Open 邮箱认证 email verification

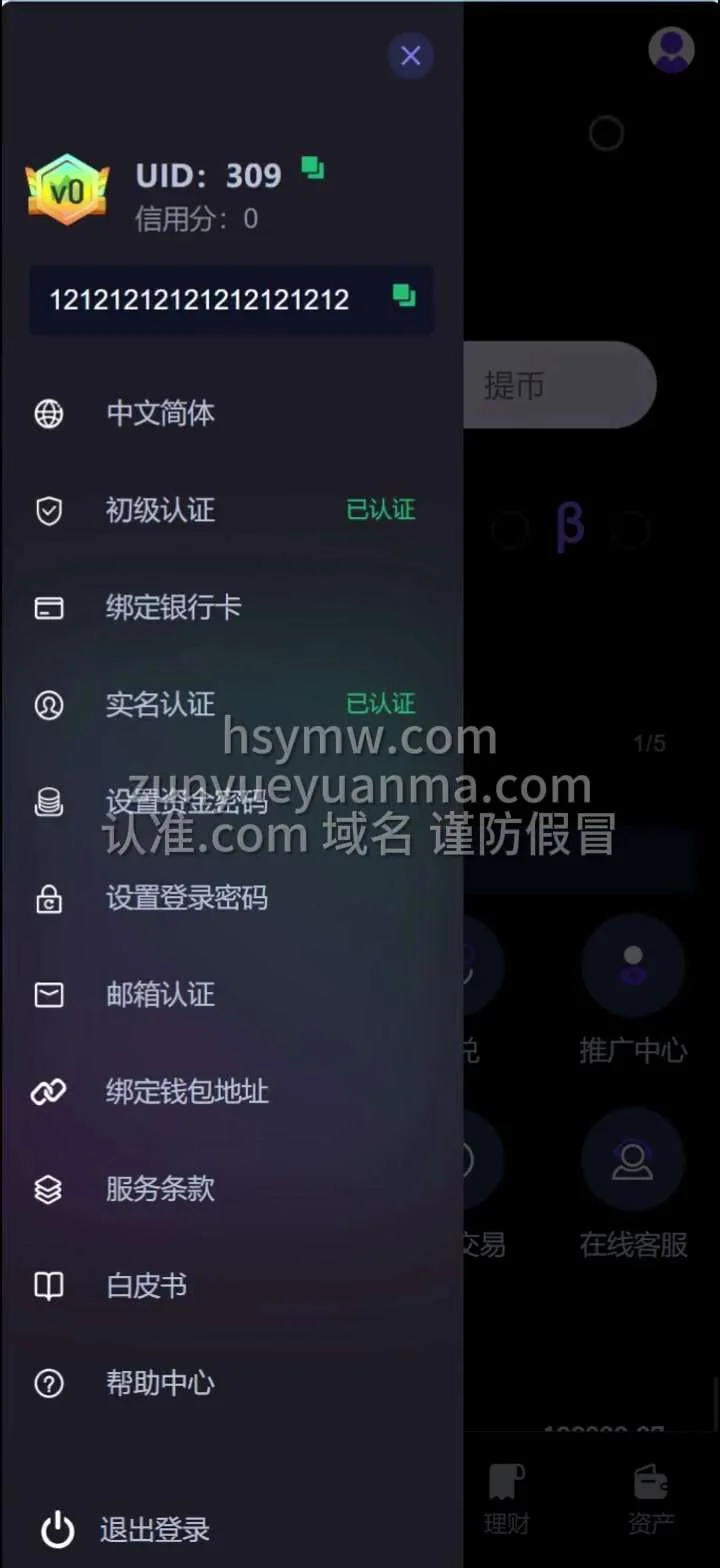pyautogui.click(x=160, y=995)
